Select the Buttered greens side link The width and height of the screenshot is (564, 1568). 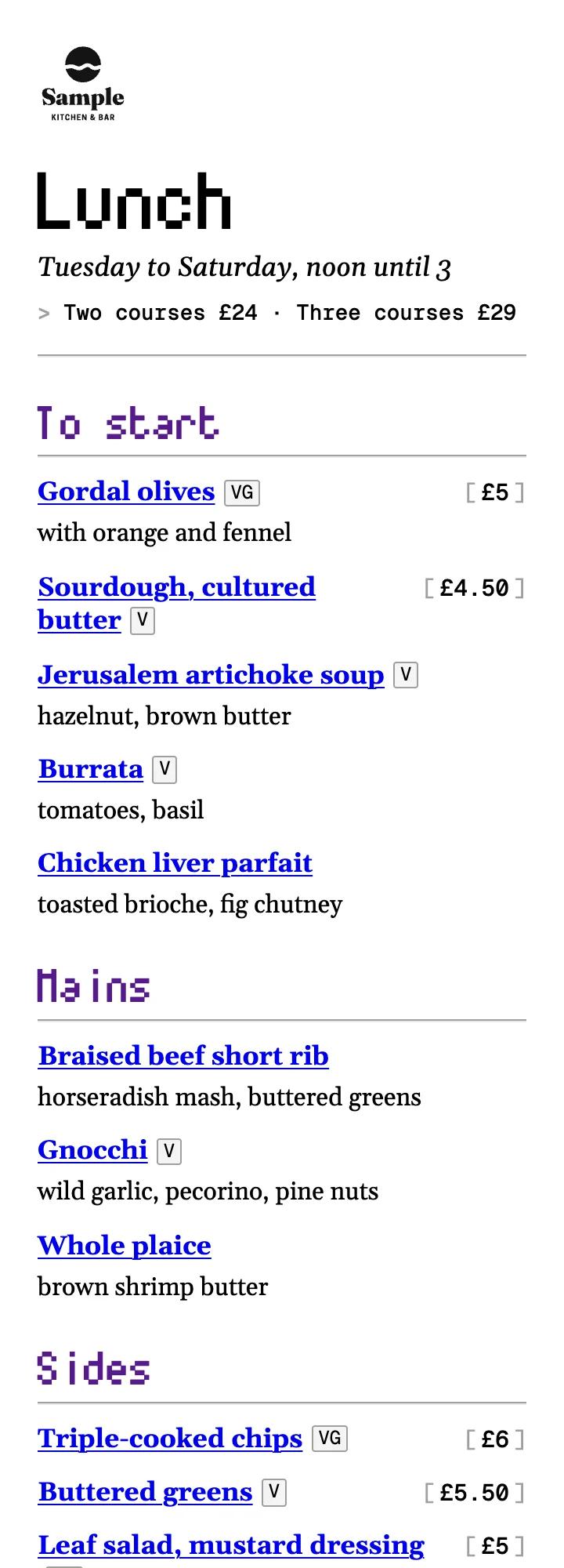coord(145,1492)
